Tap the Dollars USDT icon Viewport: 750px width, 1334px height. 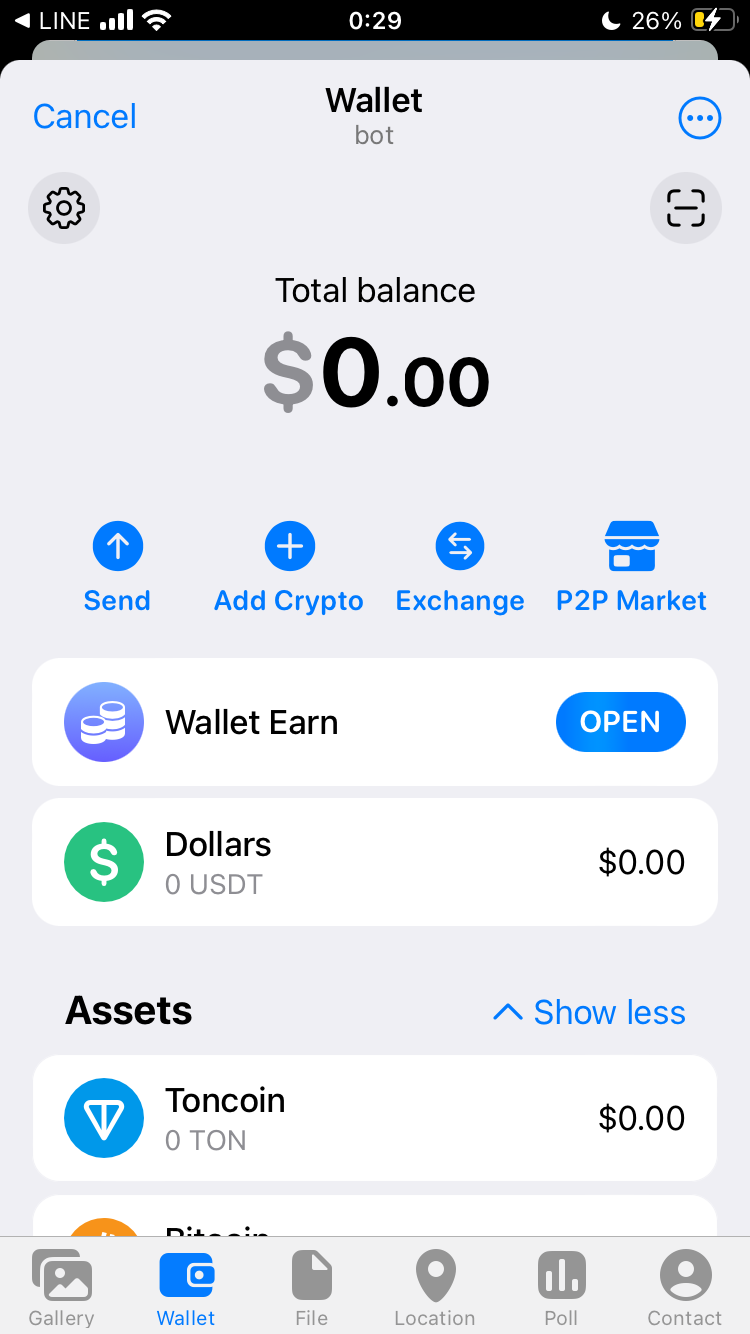tap(104, 861)
